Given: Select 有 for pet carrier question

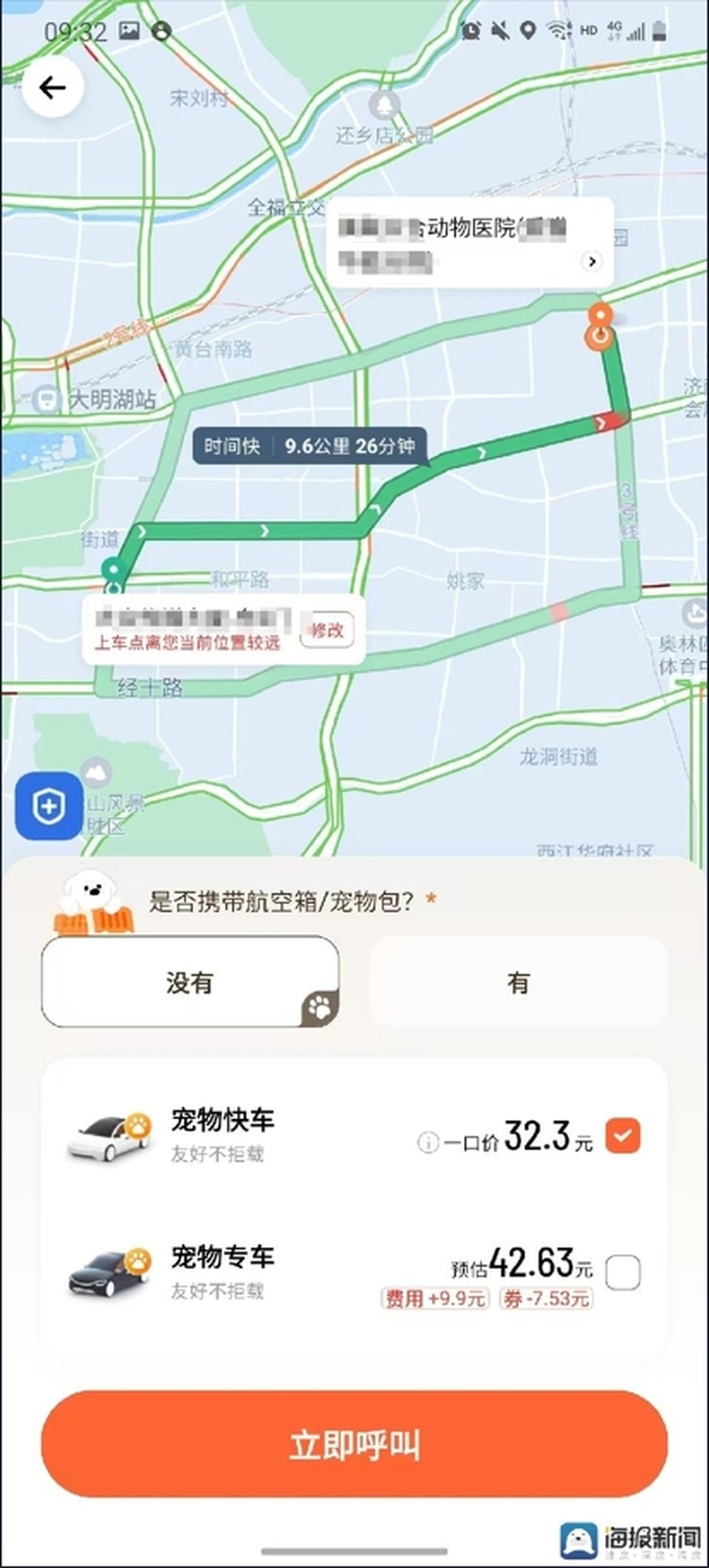Looking at the screenshot, I should point(518,982).
